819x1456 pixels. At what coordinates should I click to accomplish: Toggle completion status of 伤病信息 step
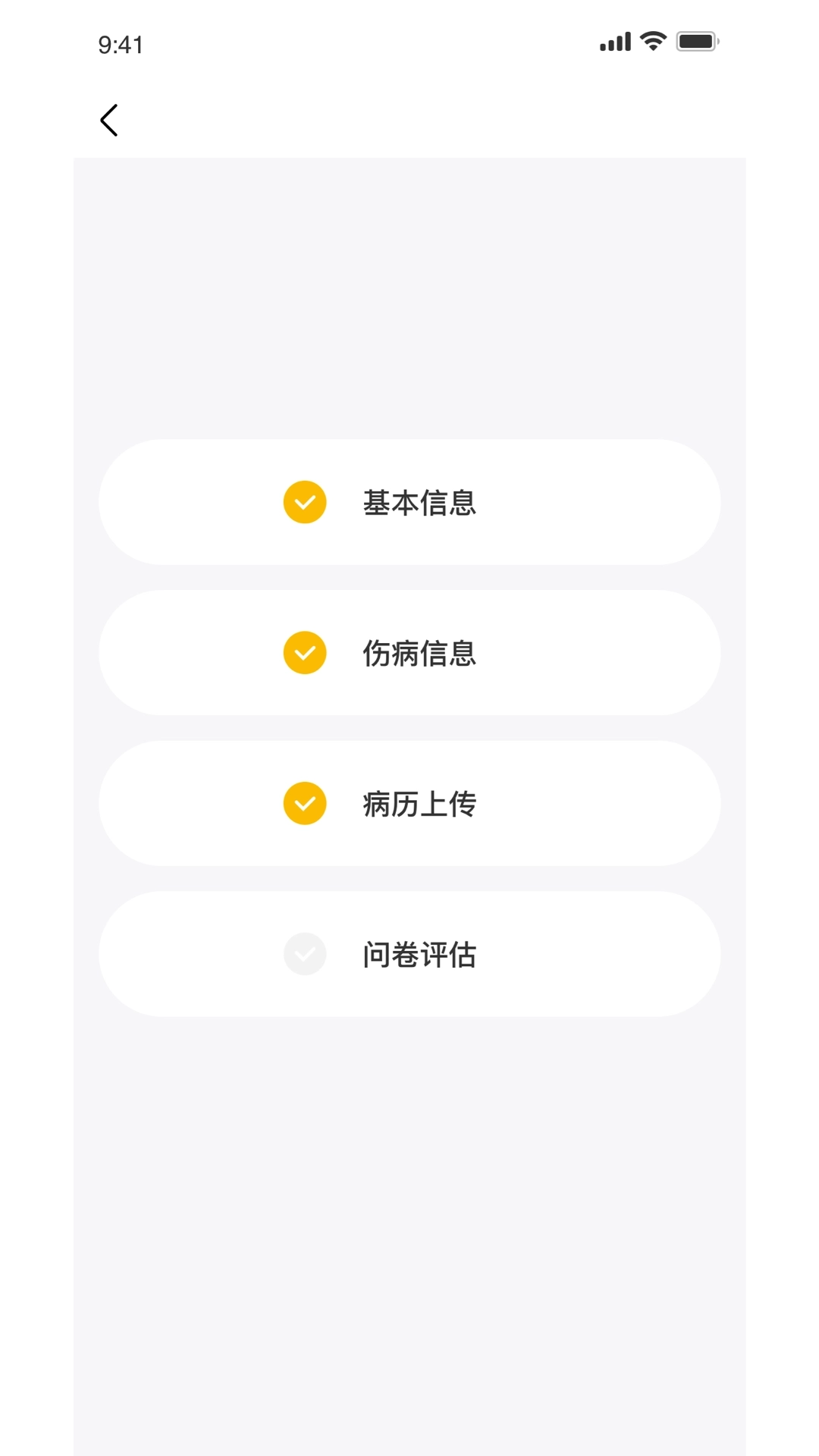[x=304, y=651]
